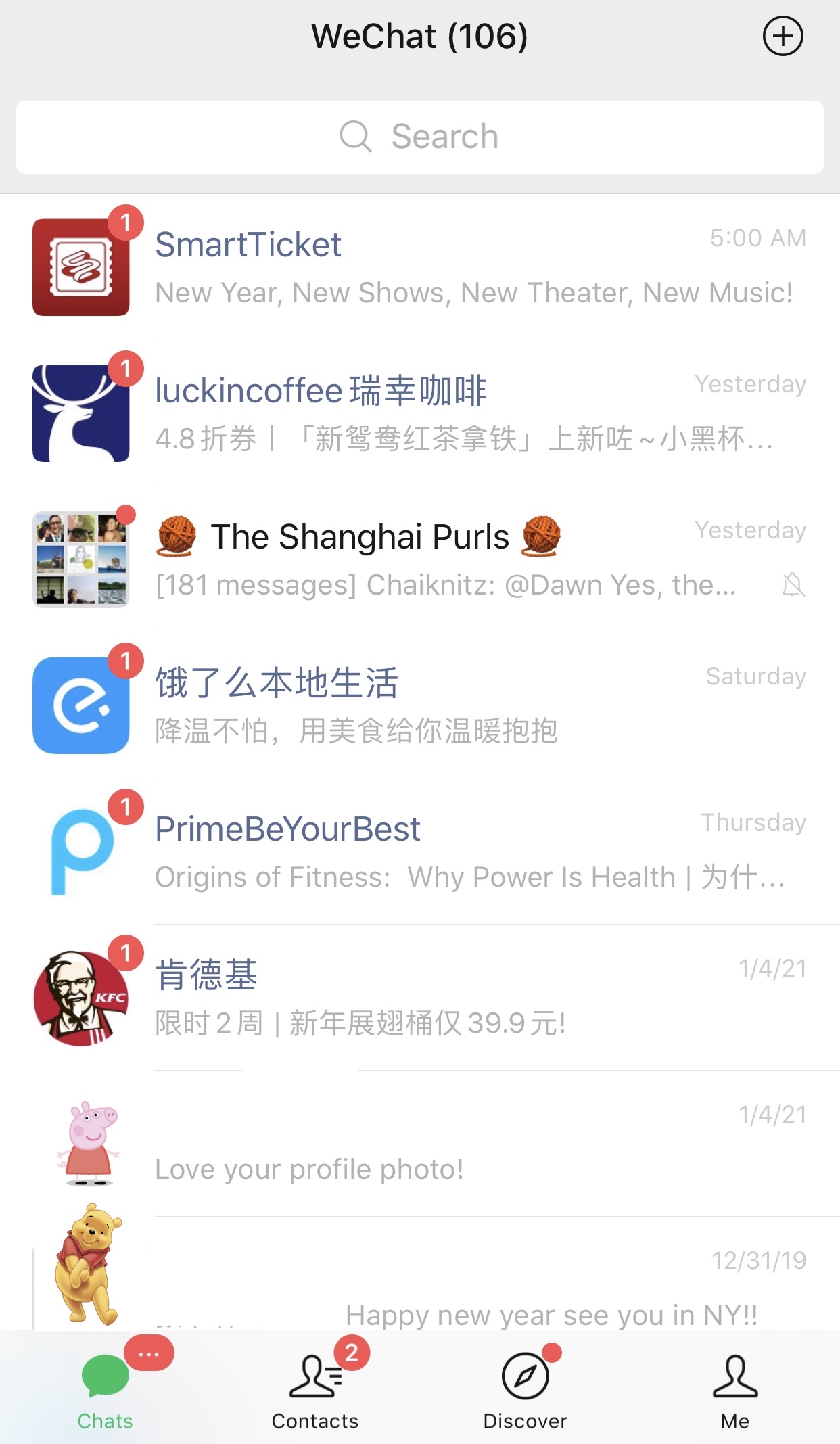The height and width of the screenshot is (1444, 840).
Task: Tap the Search field
Action: (419, 137)
